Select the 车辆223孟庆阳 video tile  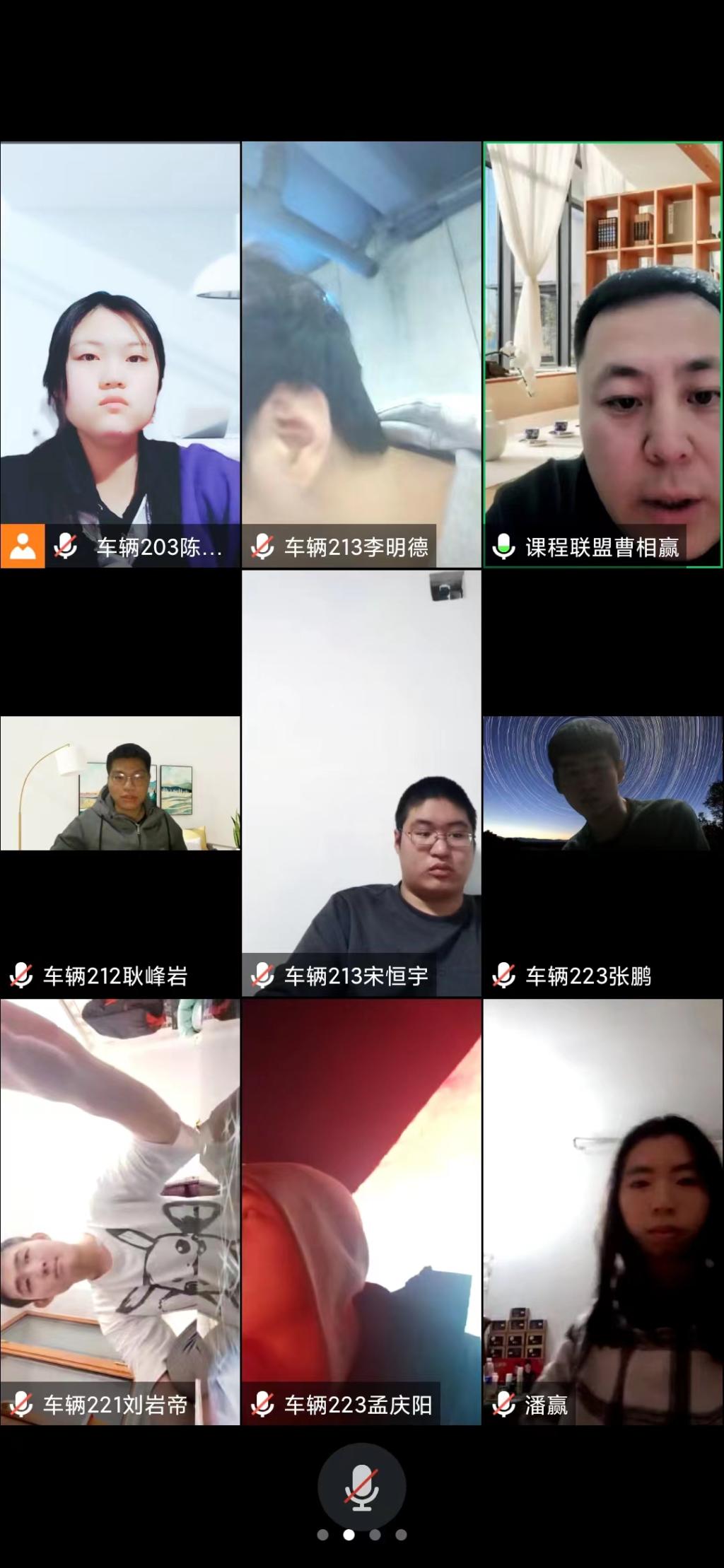coord(361,1202)
